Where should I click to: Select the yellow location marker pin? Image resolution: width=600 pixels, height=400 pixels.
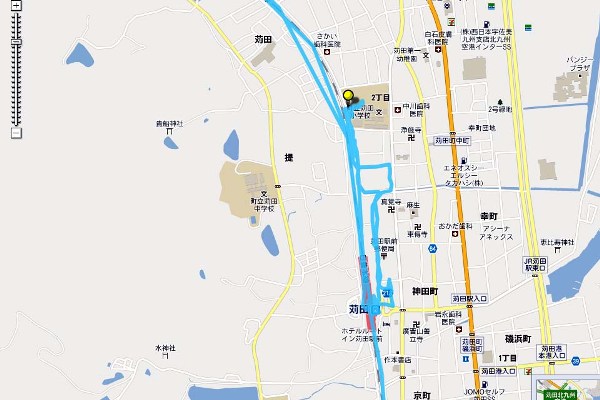(348, 97)
